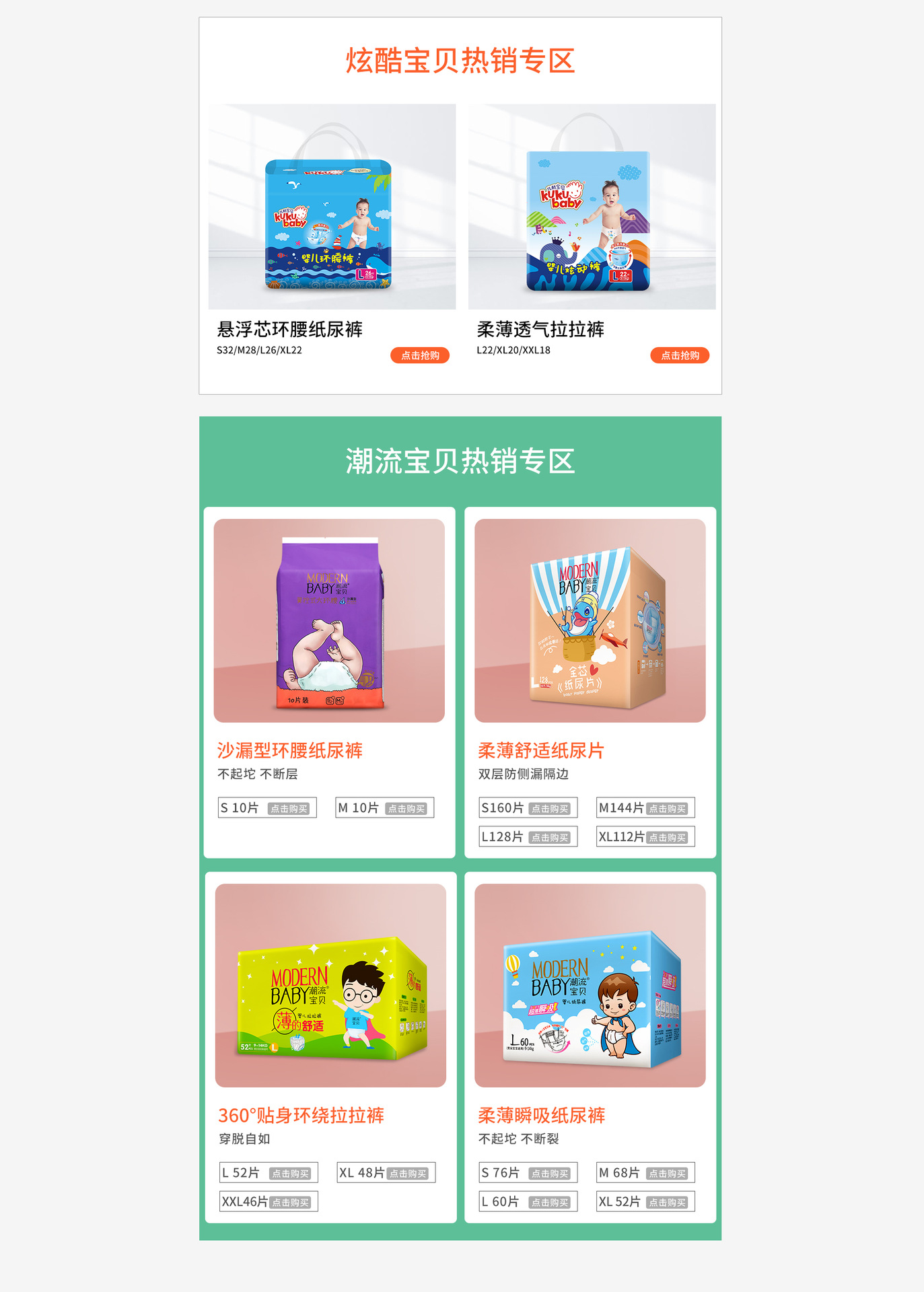Open the 沙漏型环腰纸尿裤 product picture
Viewport: 924px width, 1292px height.
coord(329,620)
